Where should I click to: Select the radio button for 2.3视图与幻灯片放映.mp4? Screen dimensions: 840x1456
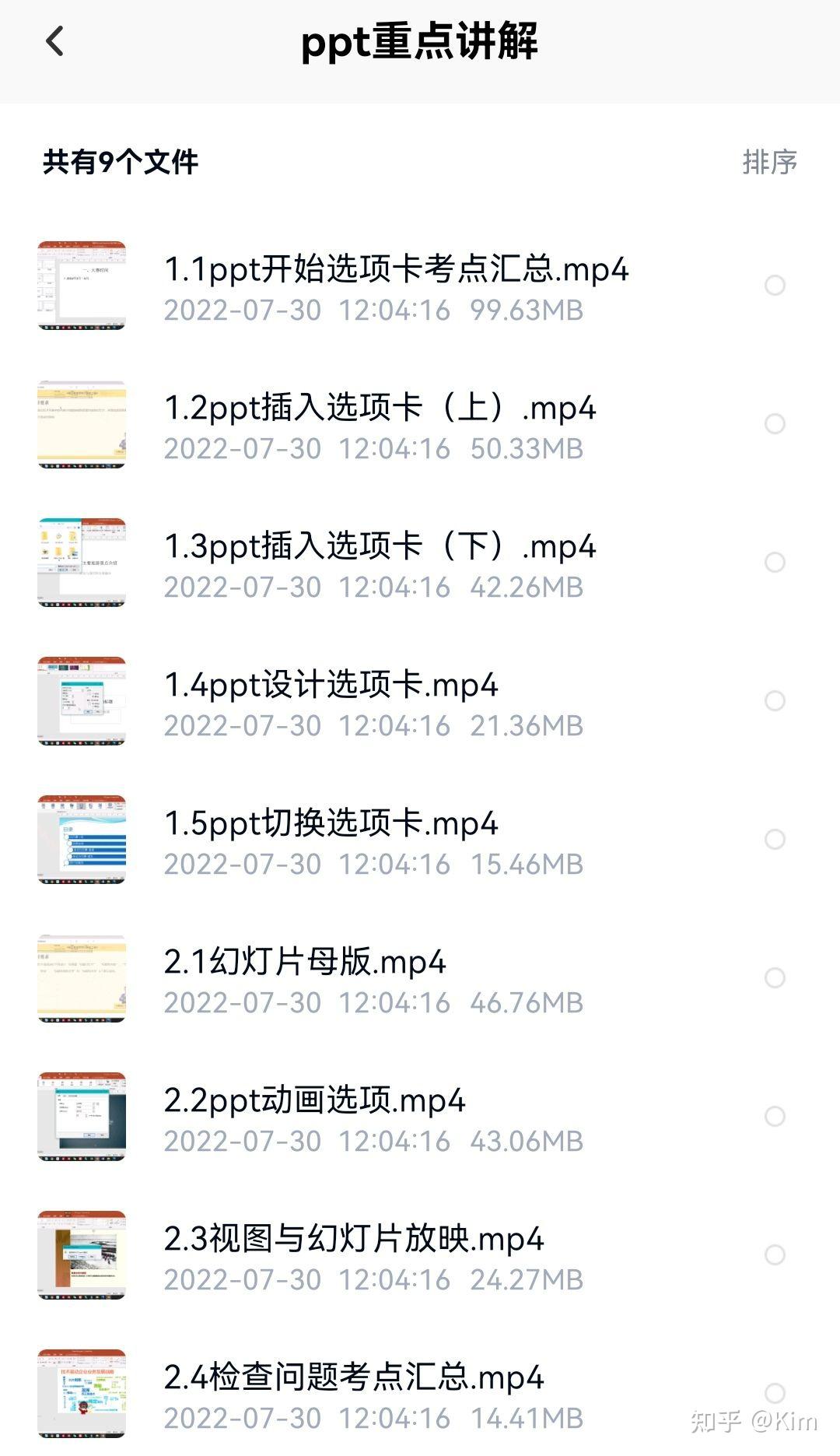coord(775,1255)
